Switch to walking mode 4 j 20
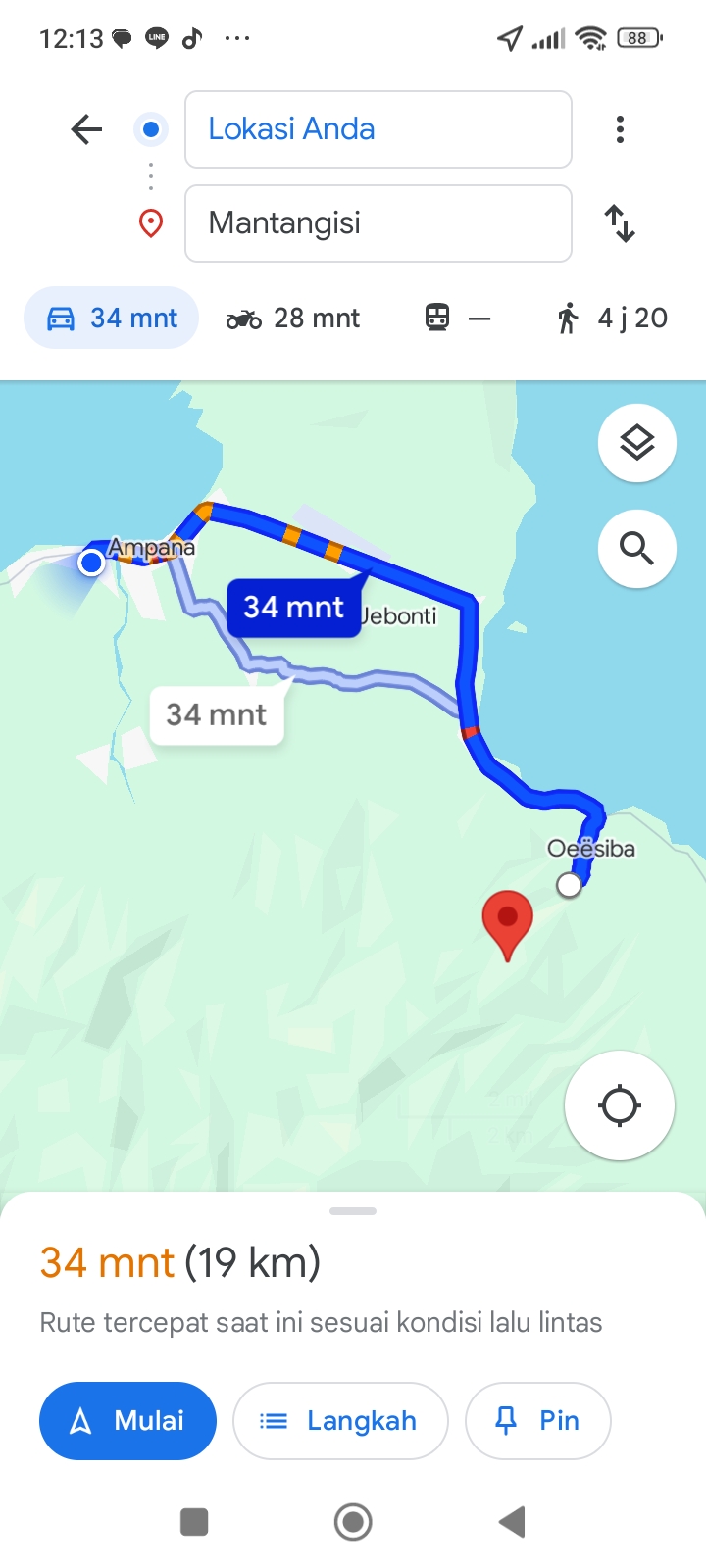The width and height of the screenshot is (706, 1568). click(612, 318)
